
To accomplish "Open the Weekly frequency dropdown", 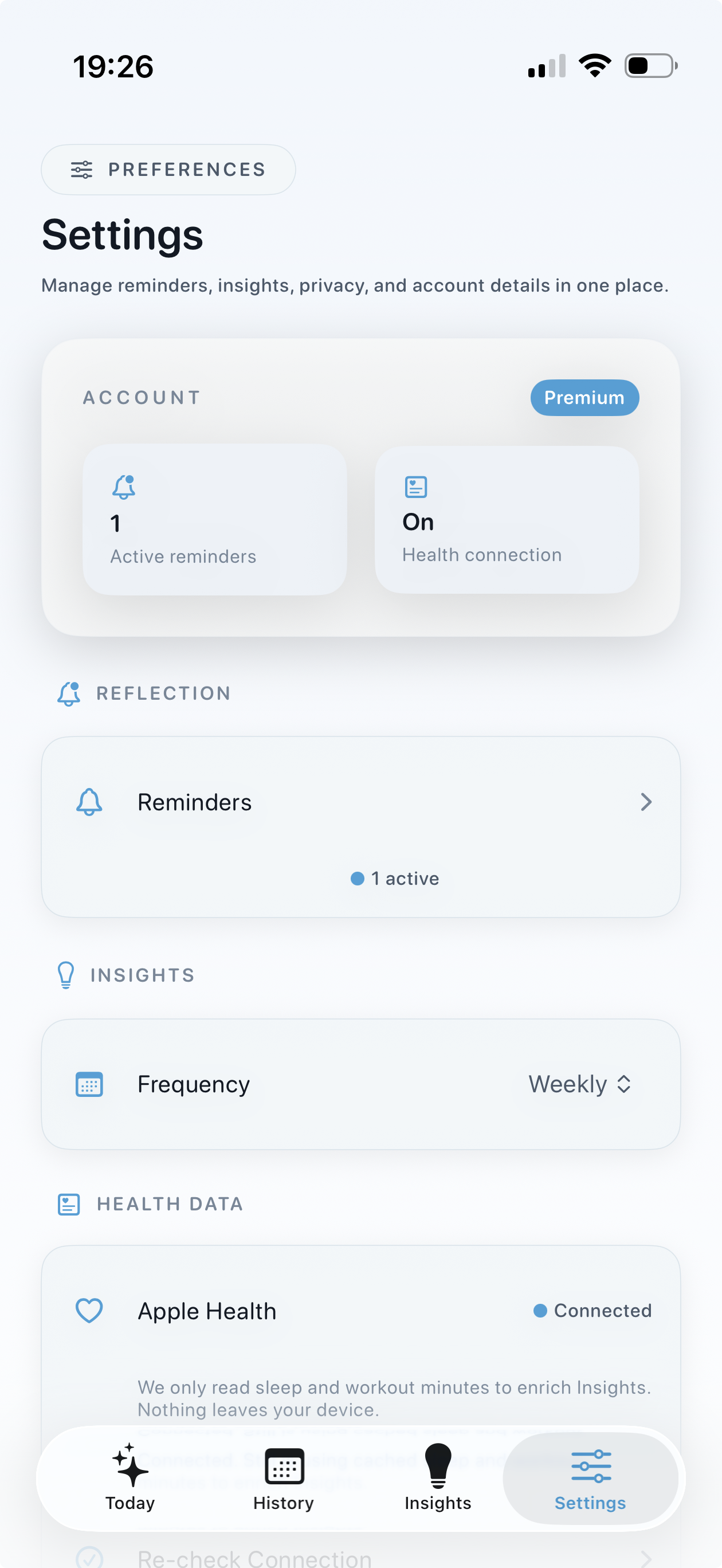I will coord(579,1084).
